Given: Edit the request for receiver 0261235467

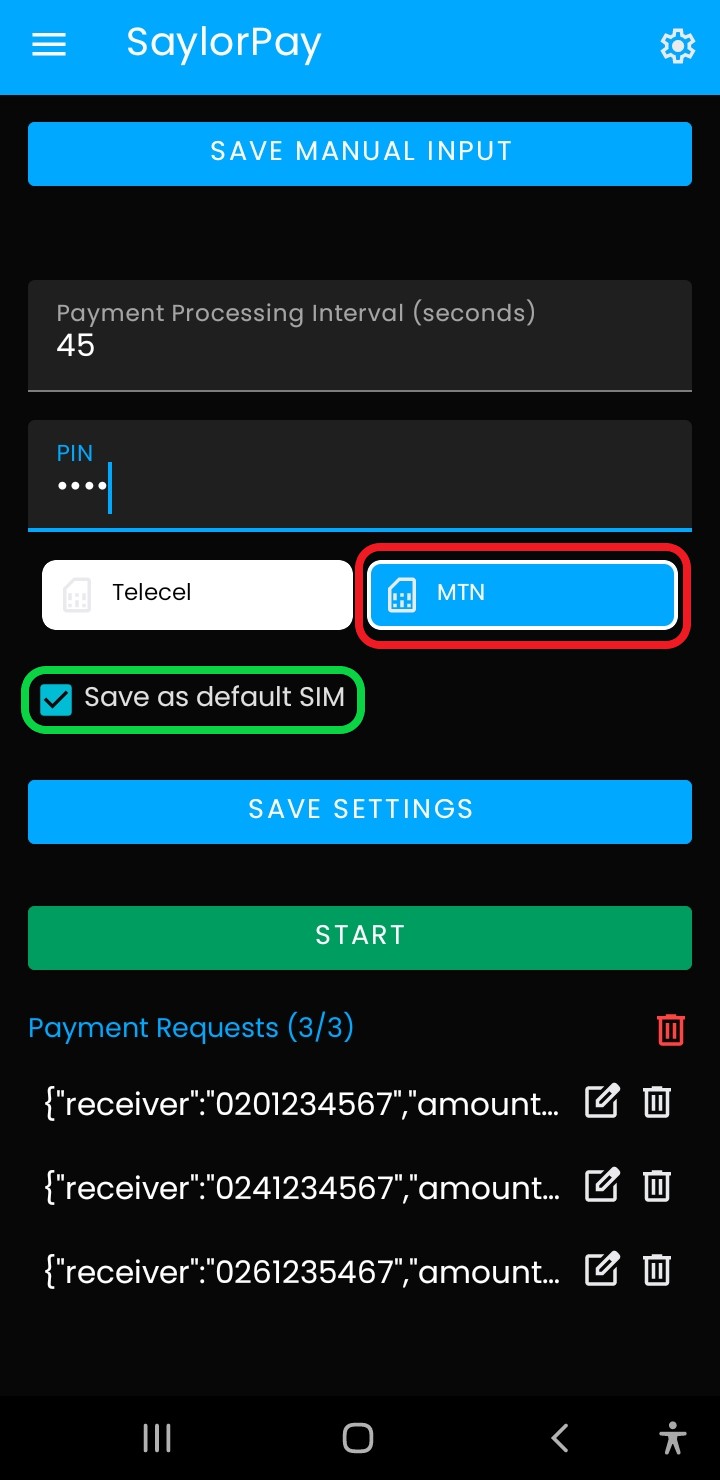Looking at the screenshot, I should click(601, 1270).
